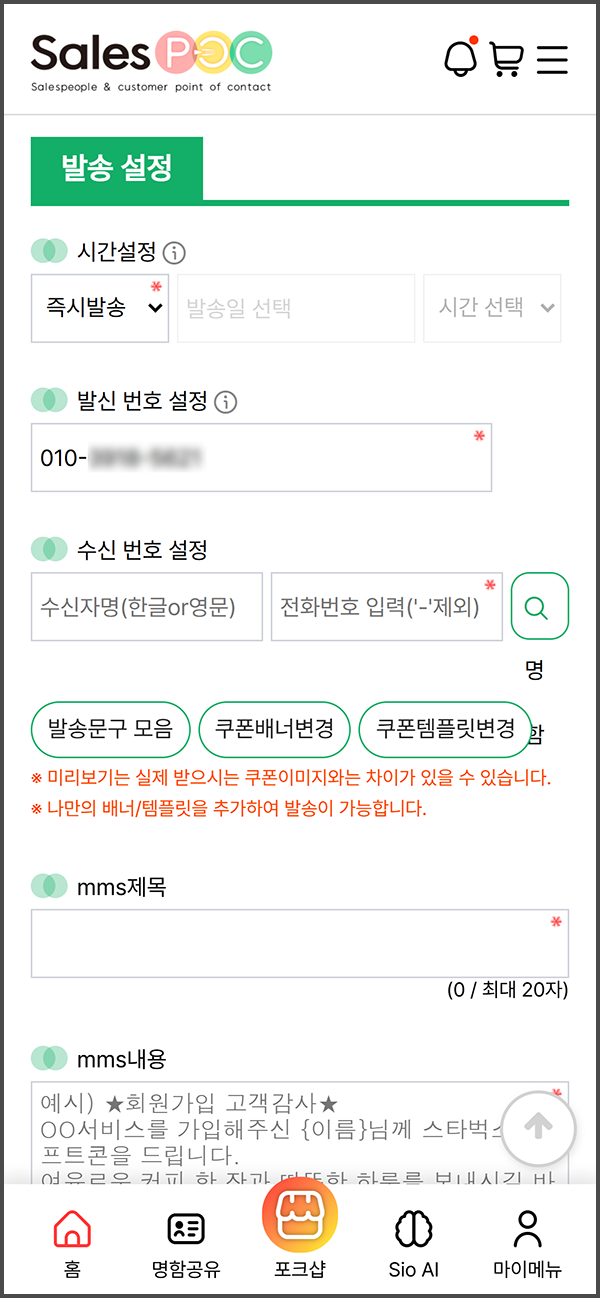Open the hamburger menu

552,59
